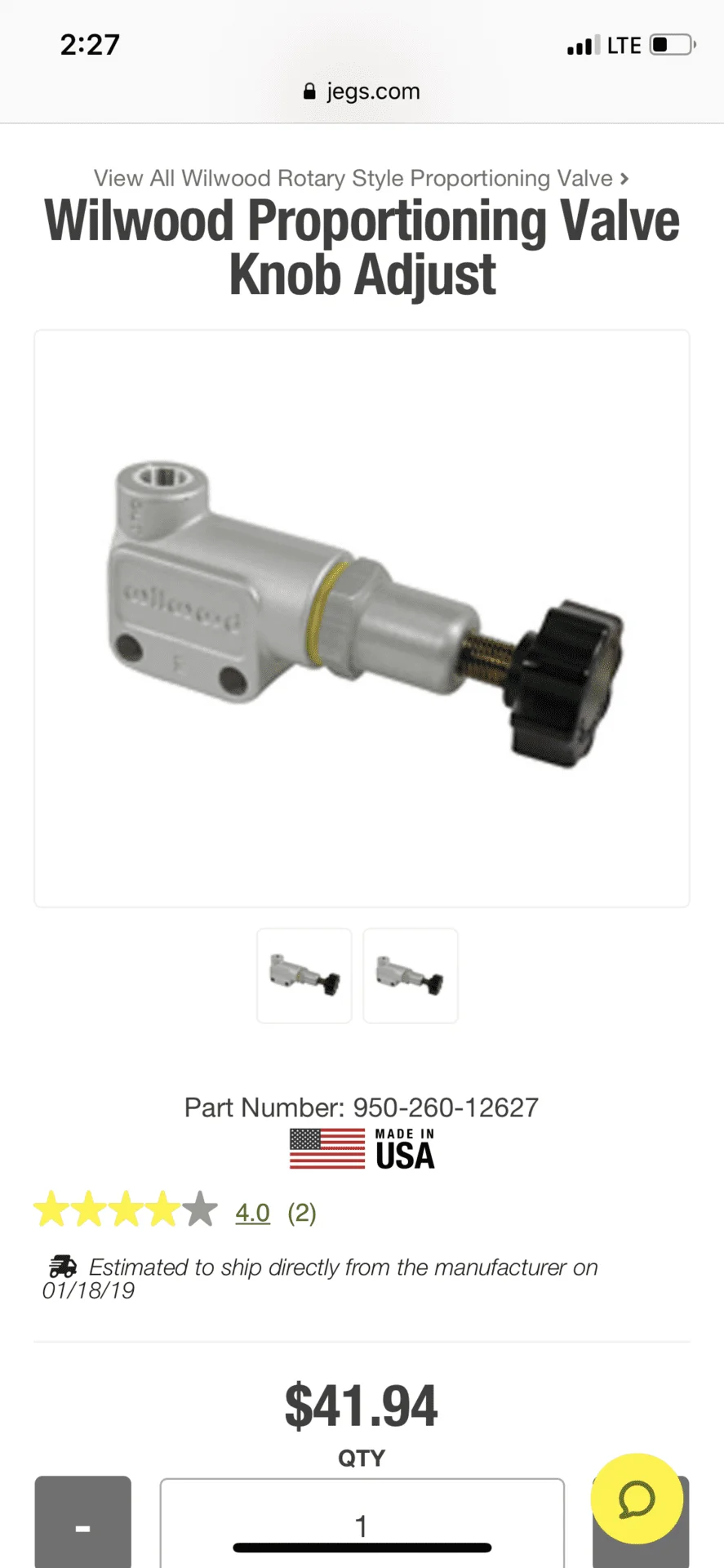
Task: Decrease quantity with the minus button
Action: [82, 1524]
